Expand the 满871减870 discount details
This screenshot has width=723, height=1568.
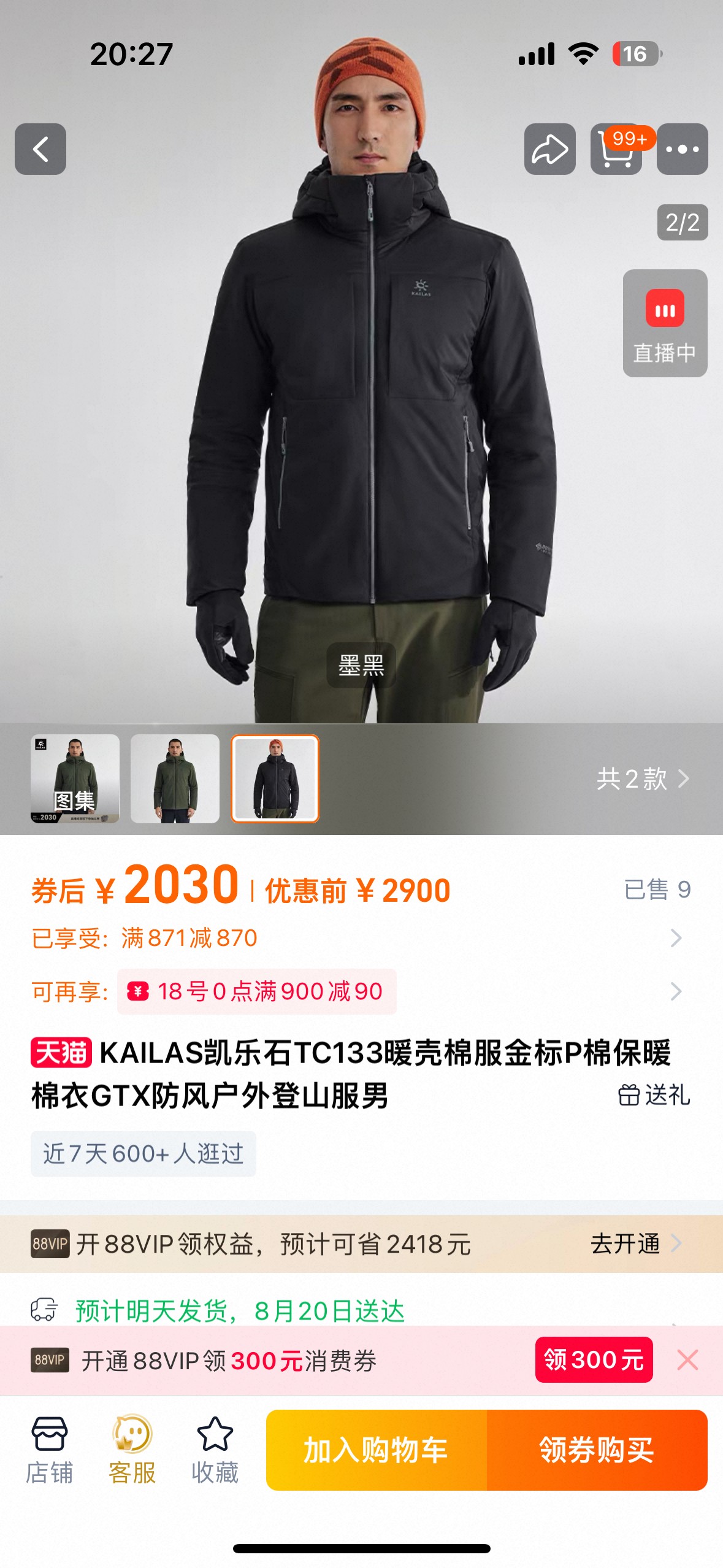[675, 937]
